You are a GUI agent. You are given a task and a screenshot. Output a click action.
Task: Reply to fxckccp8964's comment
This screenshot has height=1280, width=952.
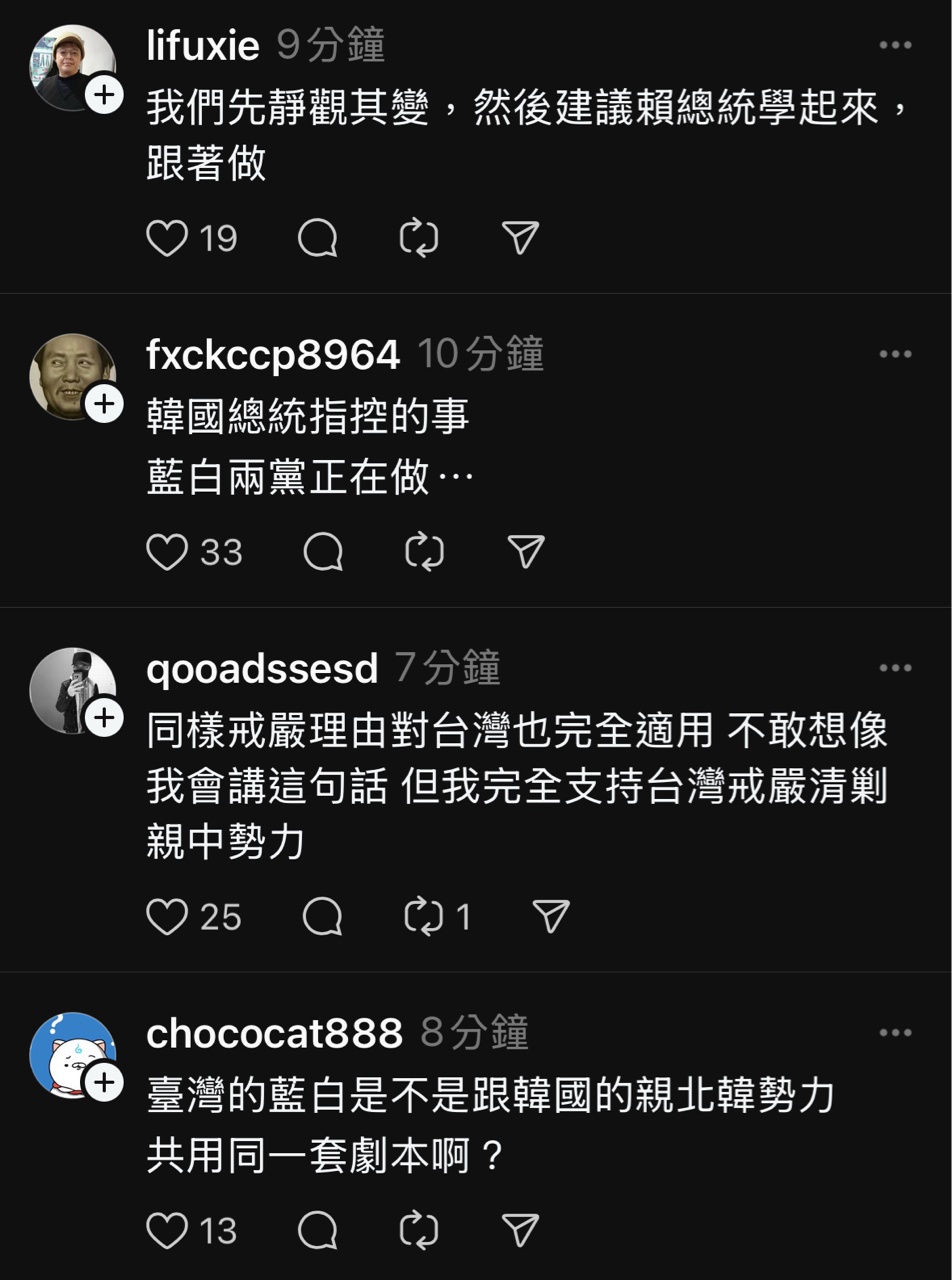pyautogui.click(x=323, y=552)
